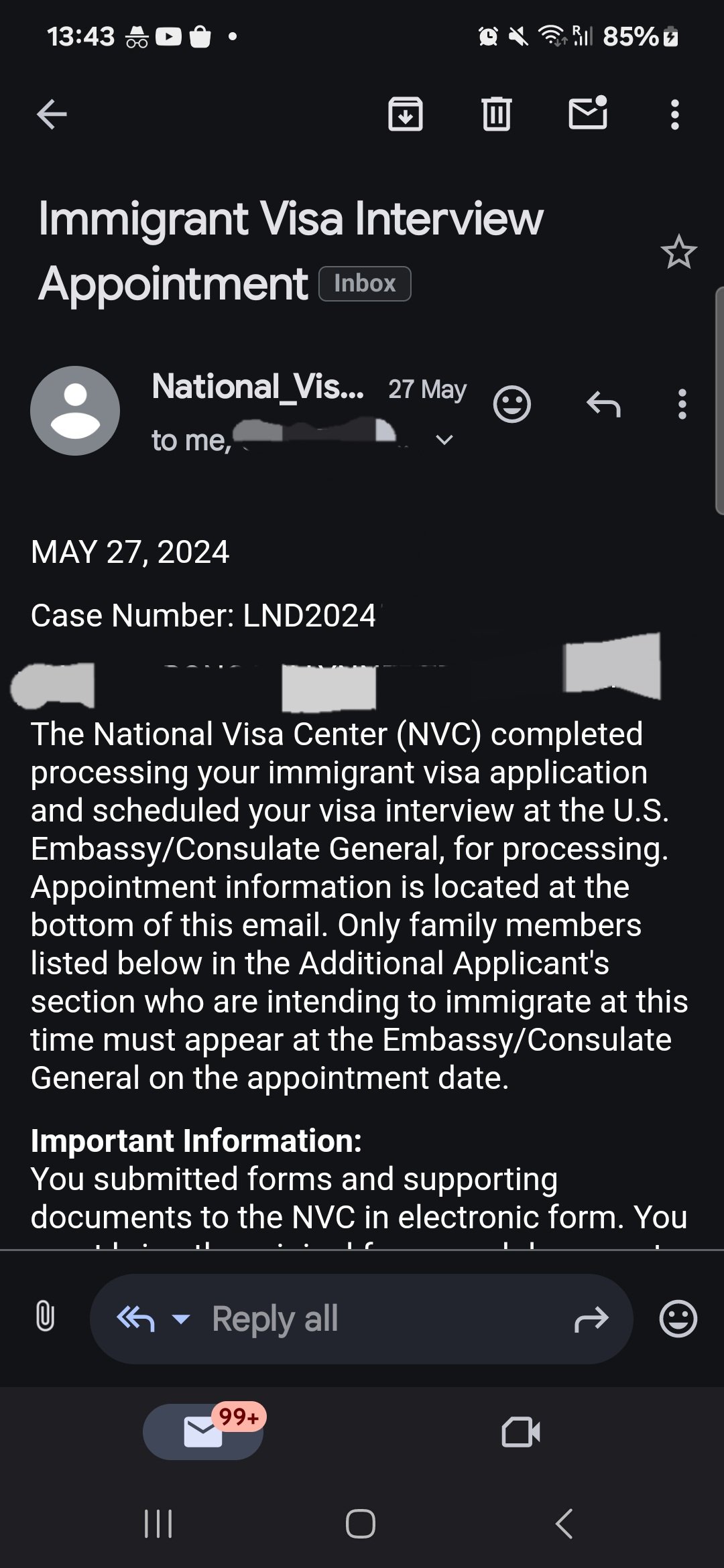The height and width of the screenshot is (1568, 724).
Task: Open the sender's profile avatar
Action: tap(75, 411)
